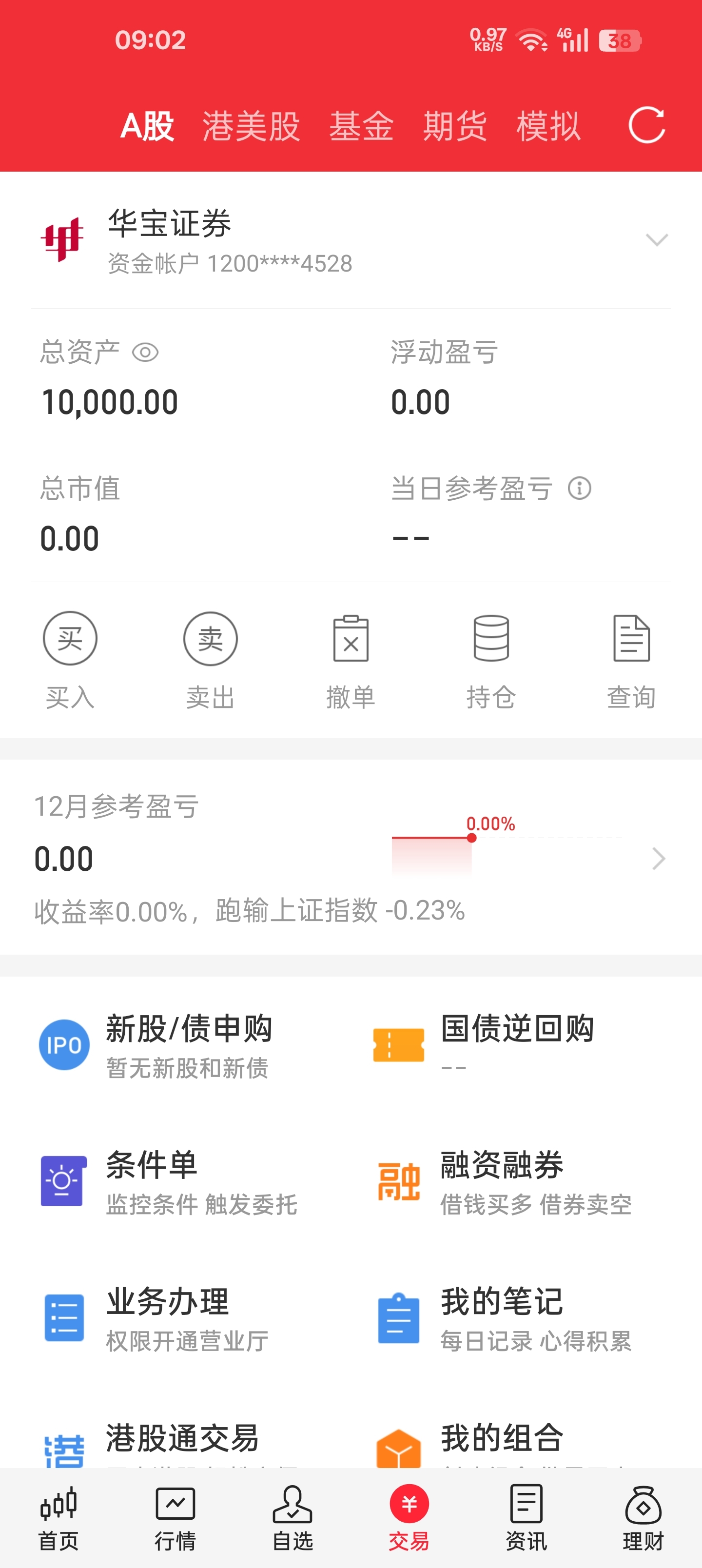Refresh the account data
Image resolution: width=702 pixels, height=1568 pixels.
click(x=646, y=125)
